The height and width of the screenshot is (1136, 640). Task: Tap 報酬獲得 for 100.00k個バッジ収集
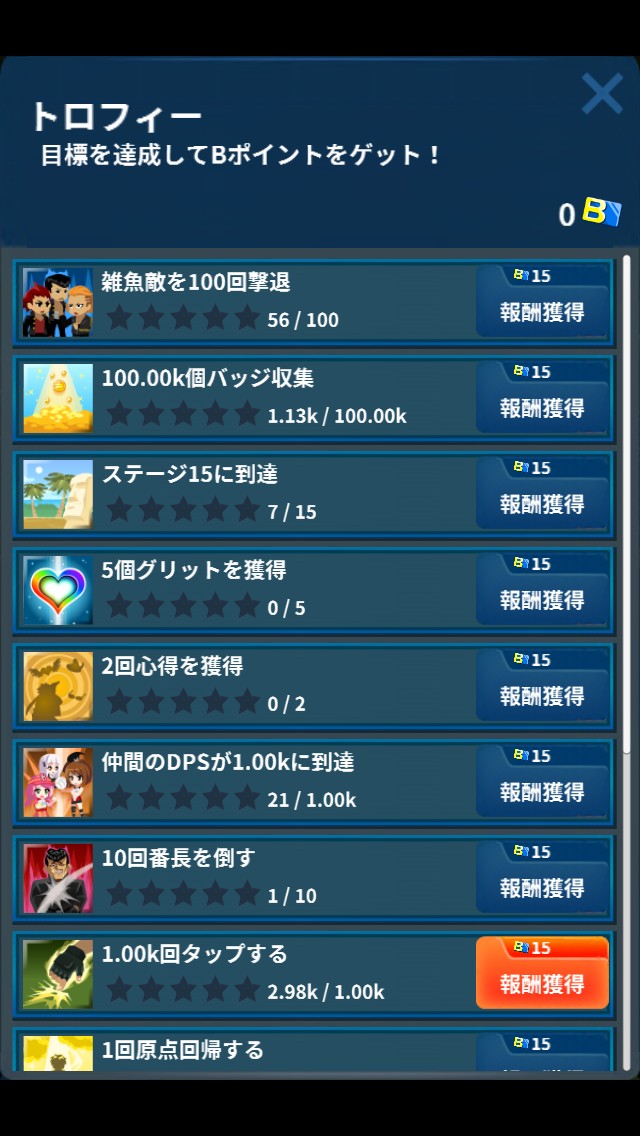[542, 399]
